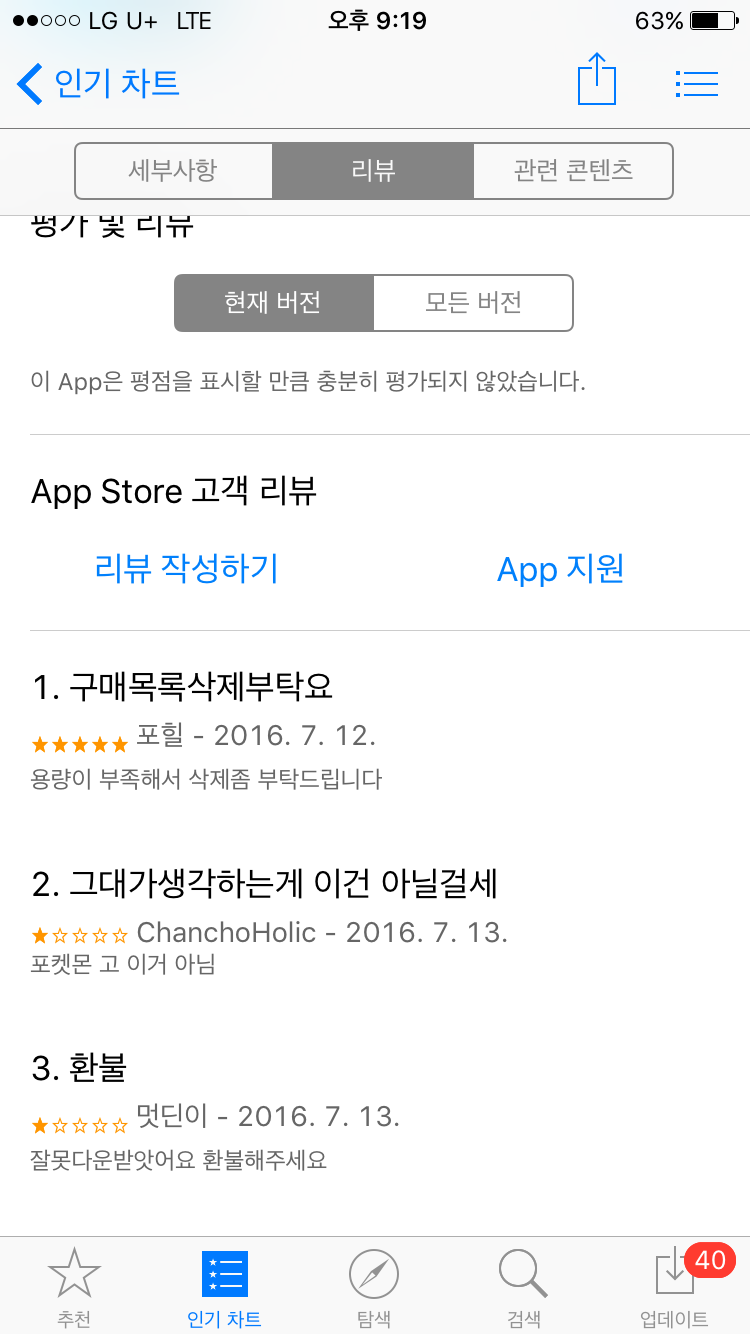This screenshot has height=1334, width=750.
Task: Select the 리뷰 segment
Action: coord(373,171)
